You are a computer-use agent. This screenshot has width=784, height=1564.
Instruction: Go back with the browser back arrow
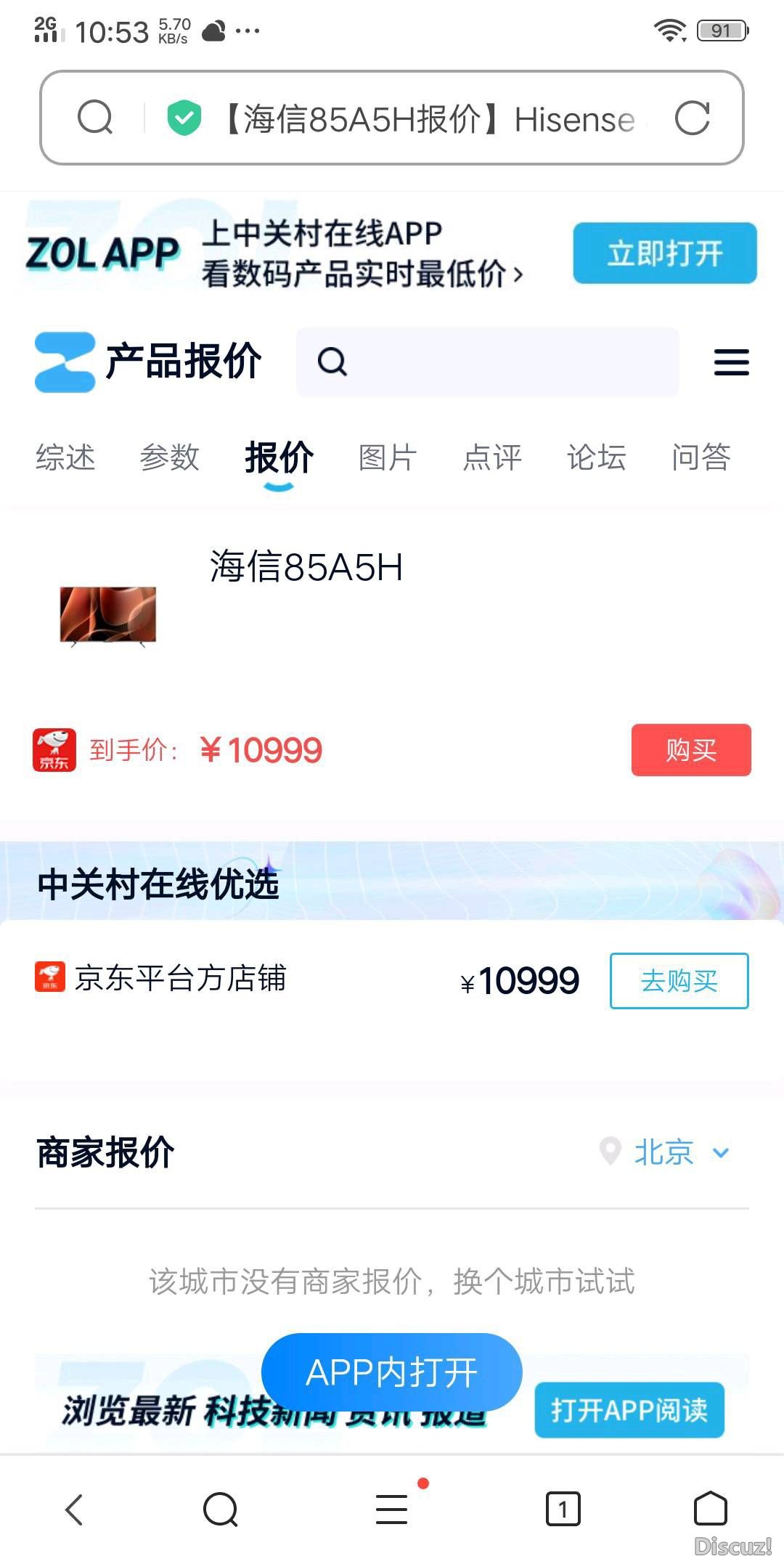(x=74, y=1510)
